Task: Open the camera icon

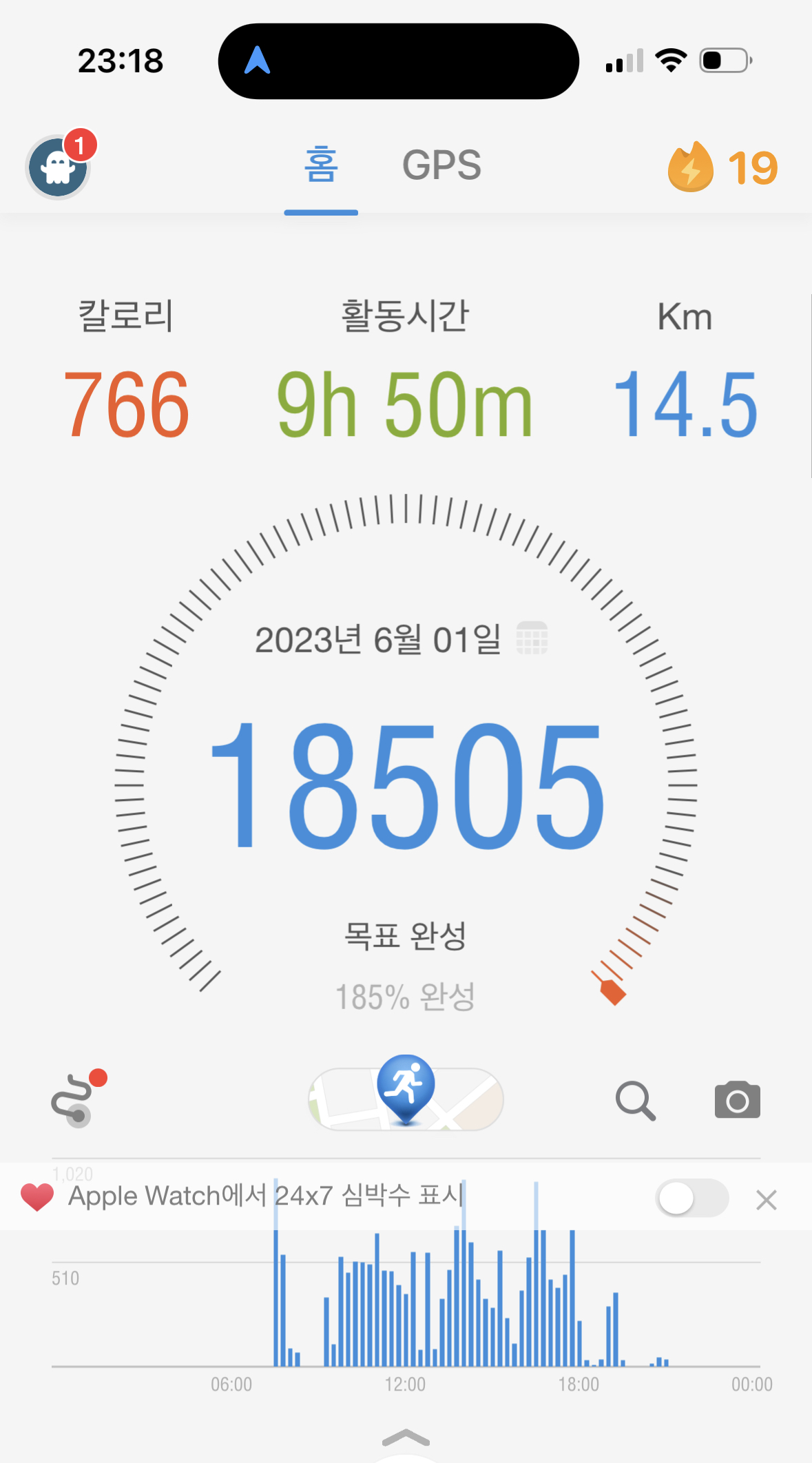Action: pos(737,1100)
